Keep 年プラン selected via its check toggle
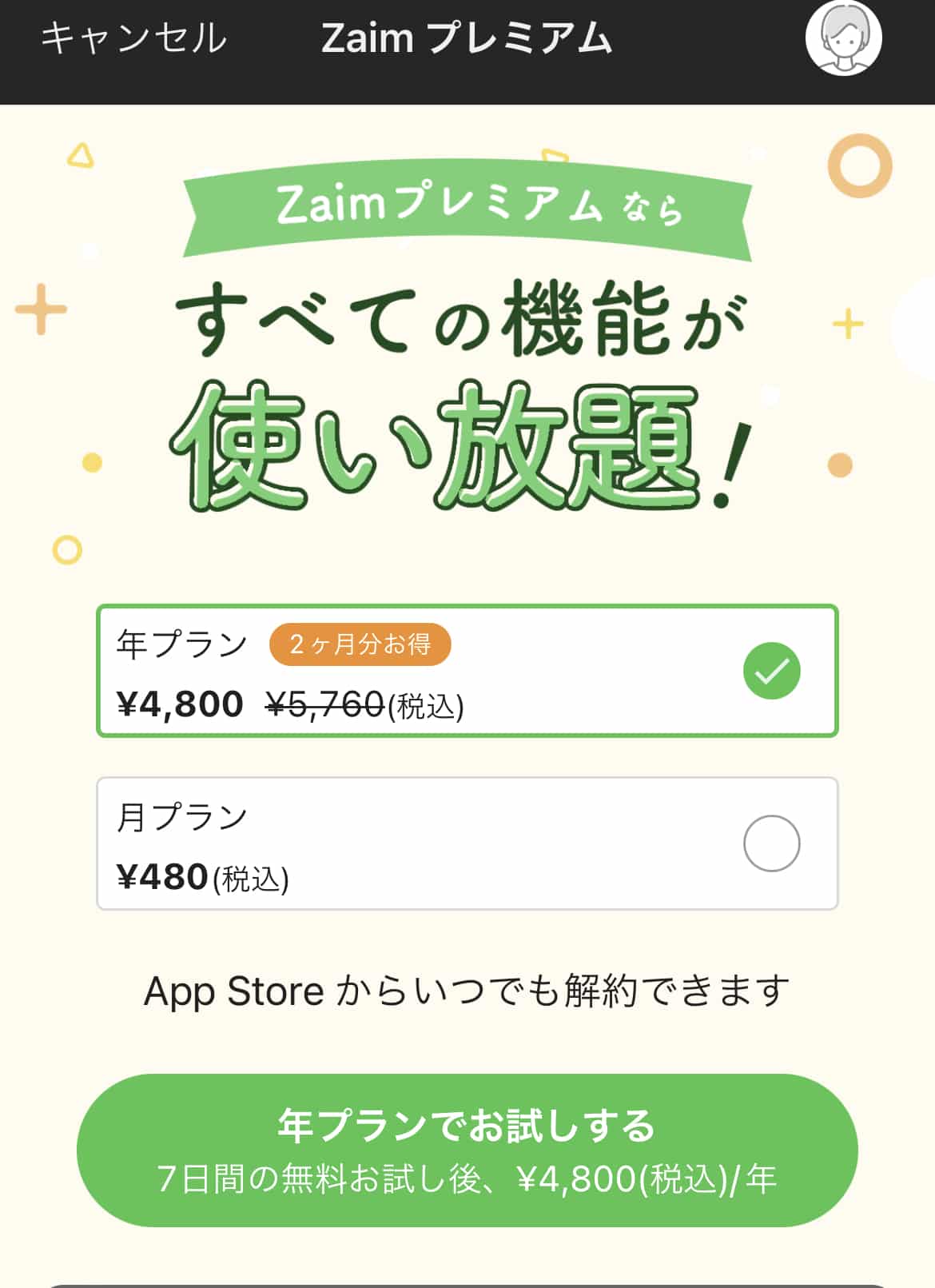The image size is (935, 1288). pos(770,671)
